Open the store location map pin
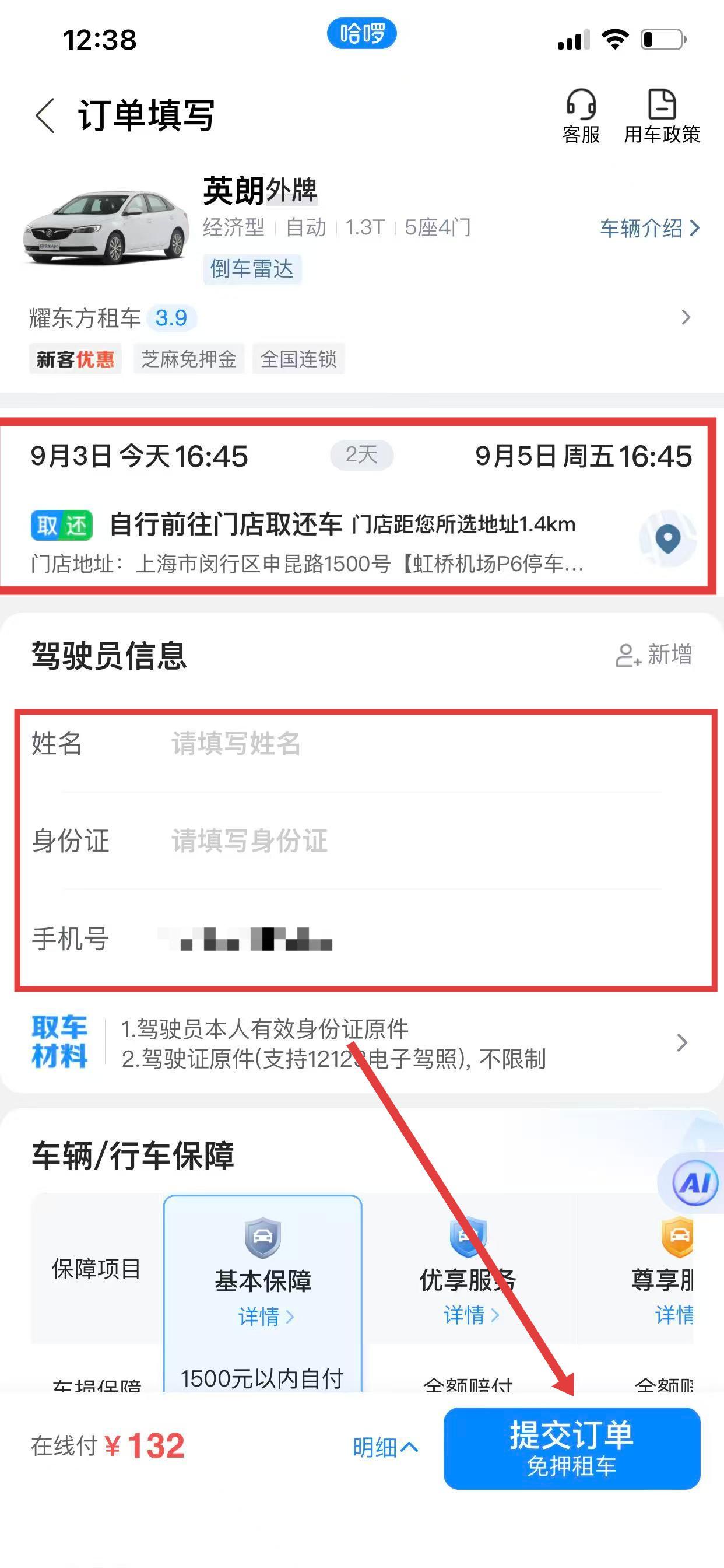724x1568 pixels. click(667, 538)
